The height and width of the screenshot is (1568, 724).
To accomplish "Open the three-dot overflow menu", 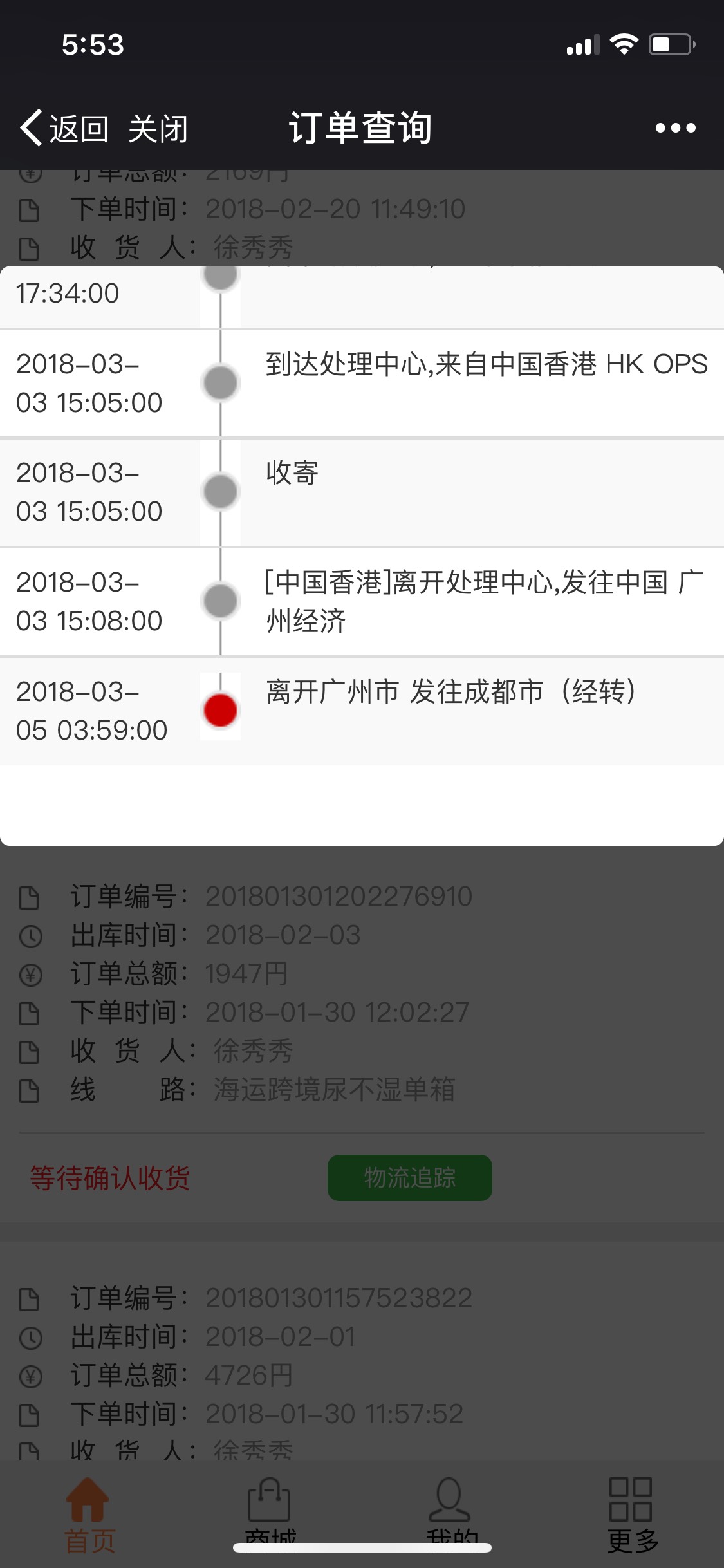I will point(675,128).
